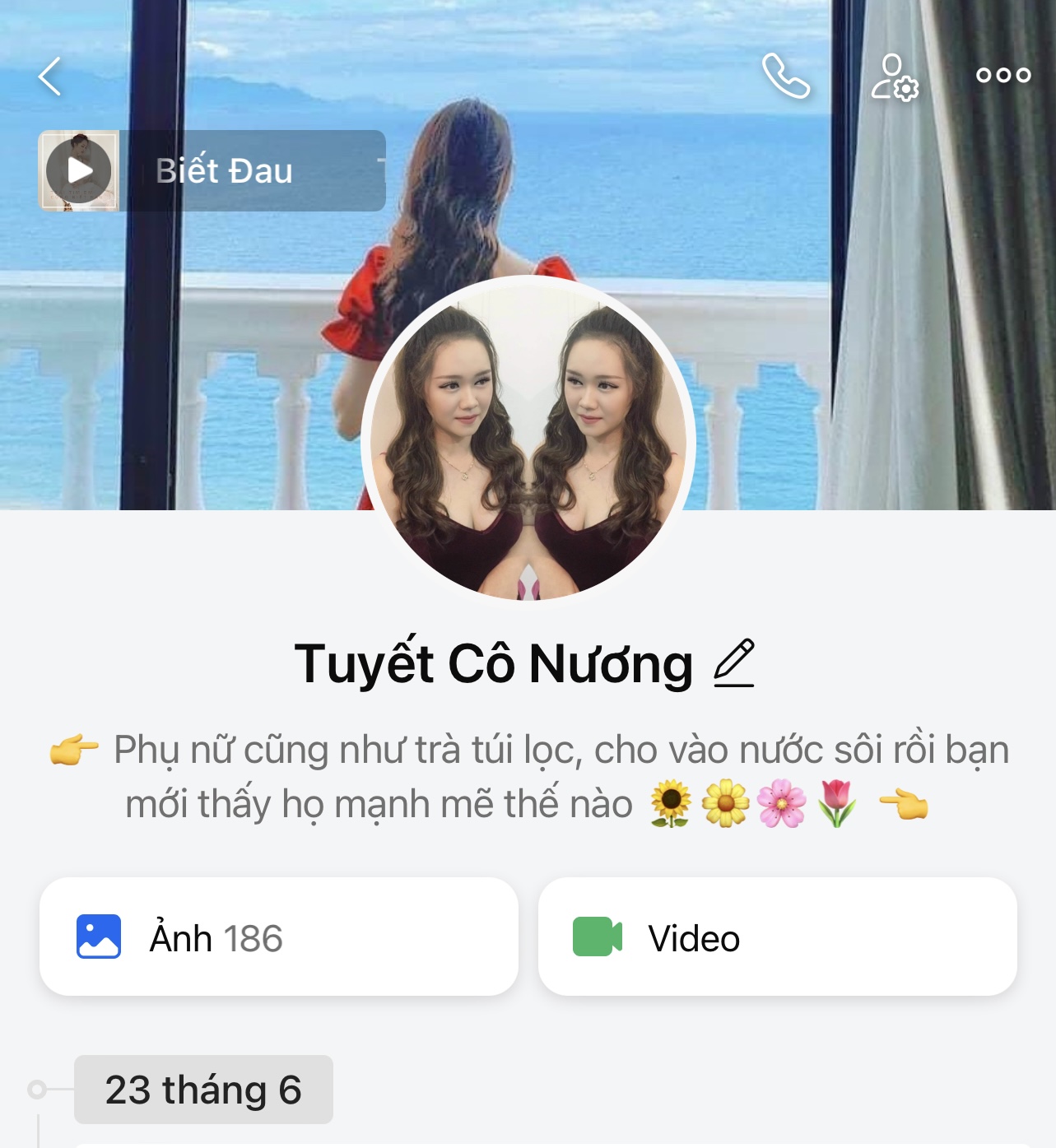This screenshot has width=1056, height=1148.
Task: Open friend settings icon
Action: [894, 77]
